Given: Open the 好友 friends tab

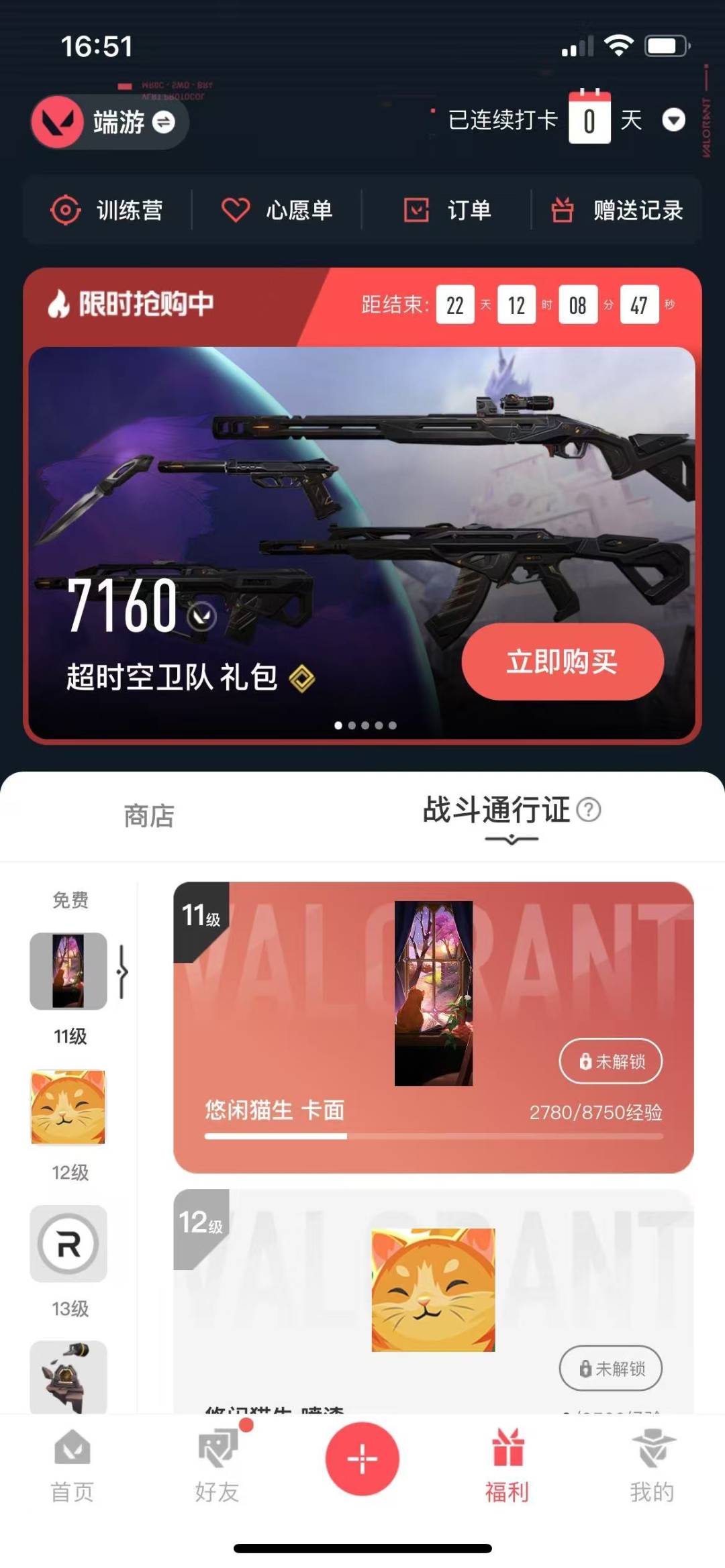Looking at the screenshot, I should click(217, 1465).
